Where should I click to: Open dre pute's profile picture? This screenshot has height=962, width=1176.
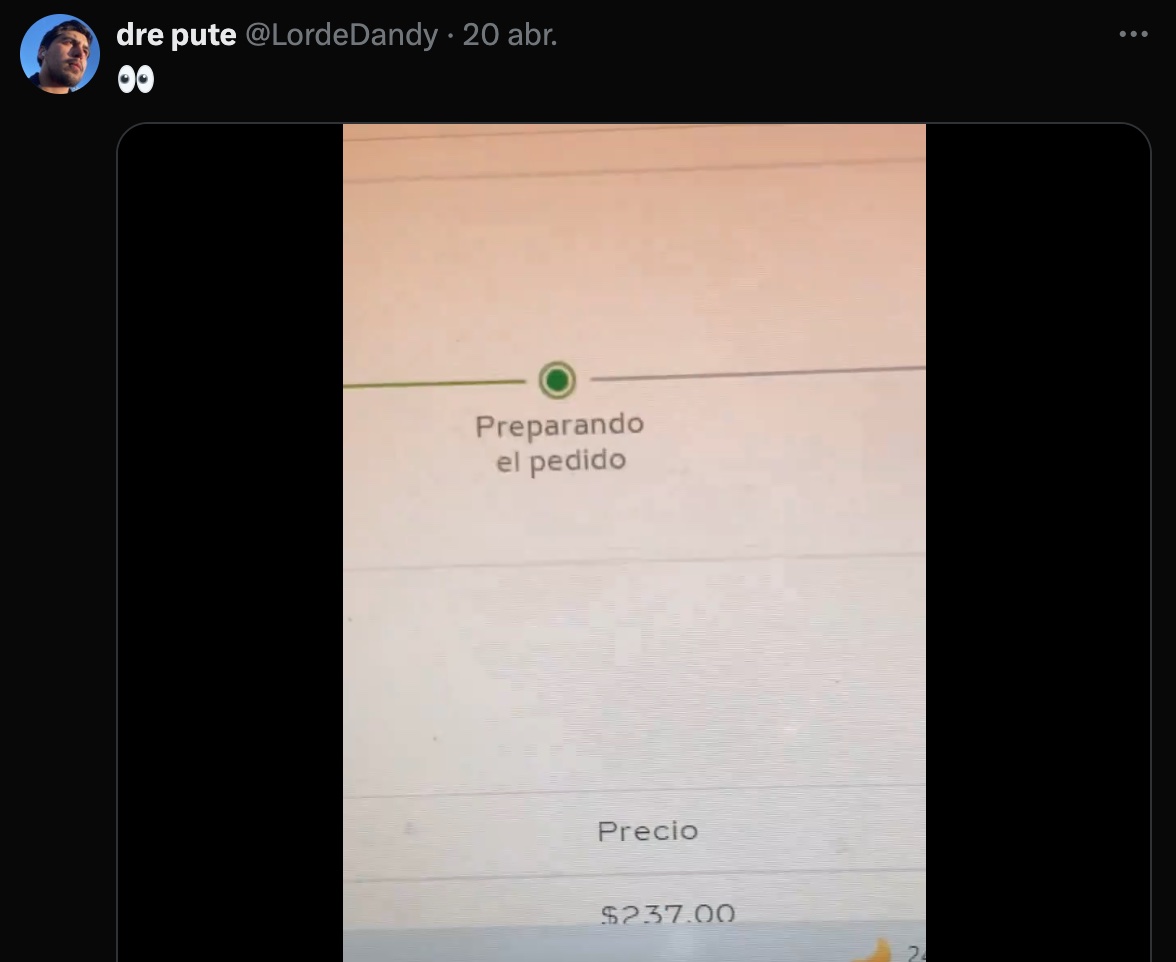coord(60,54)
